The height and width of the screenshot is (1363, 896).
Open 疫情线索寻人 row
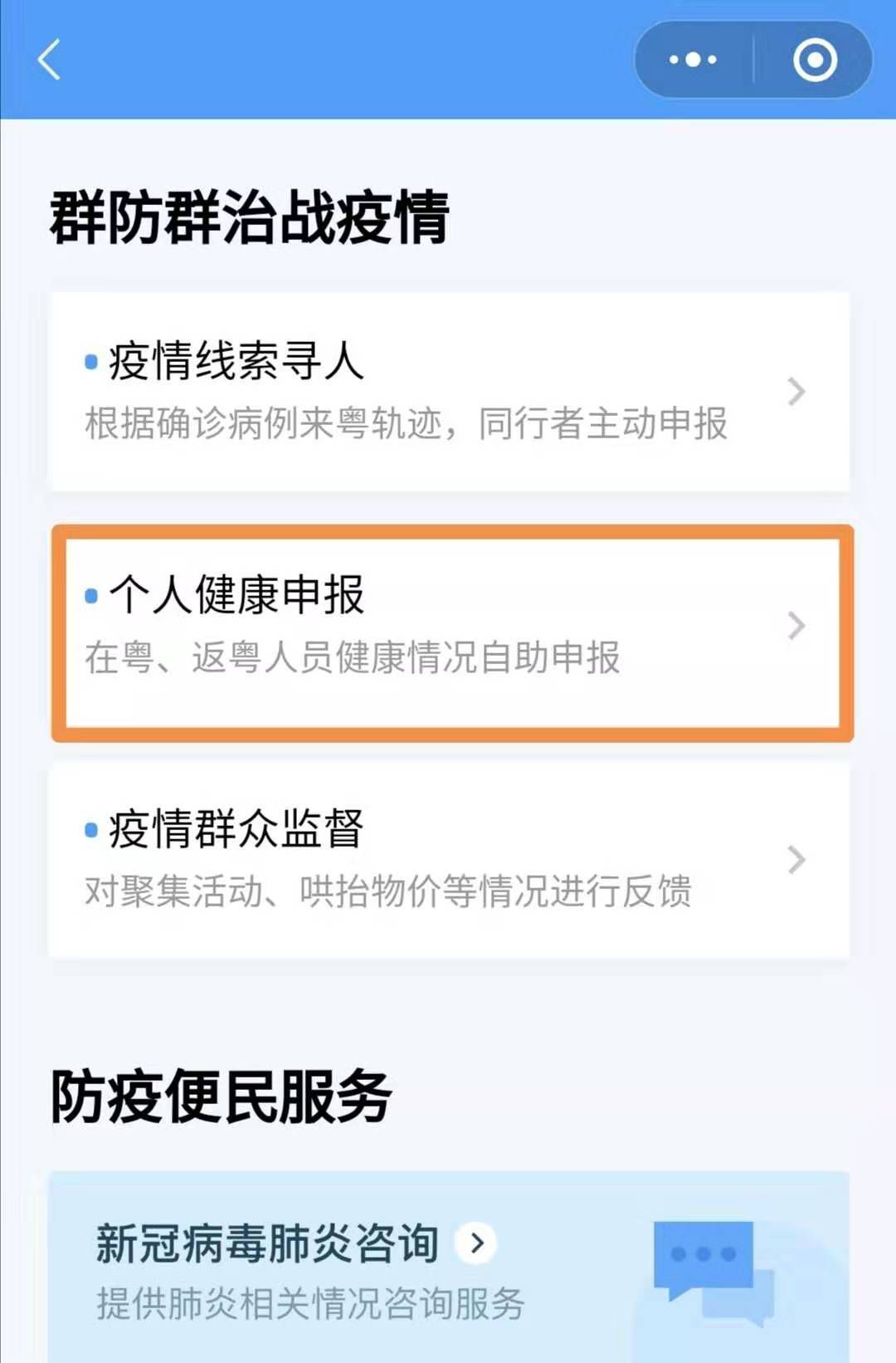pos(450,392)
